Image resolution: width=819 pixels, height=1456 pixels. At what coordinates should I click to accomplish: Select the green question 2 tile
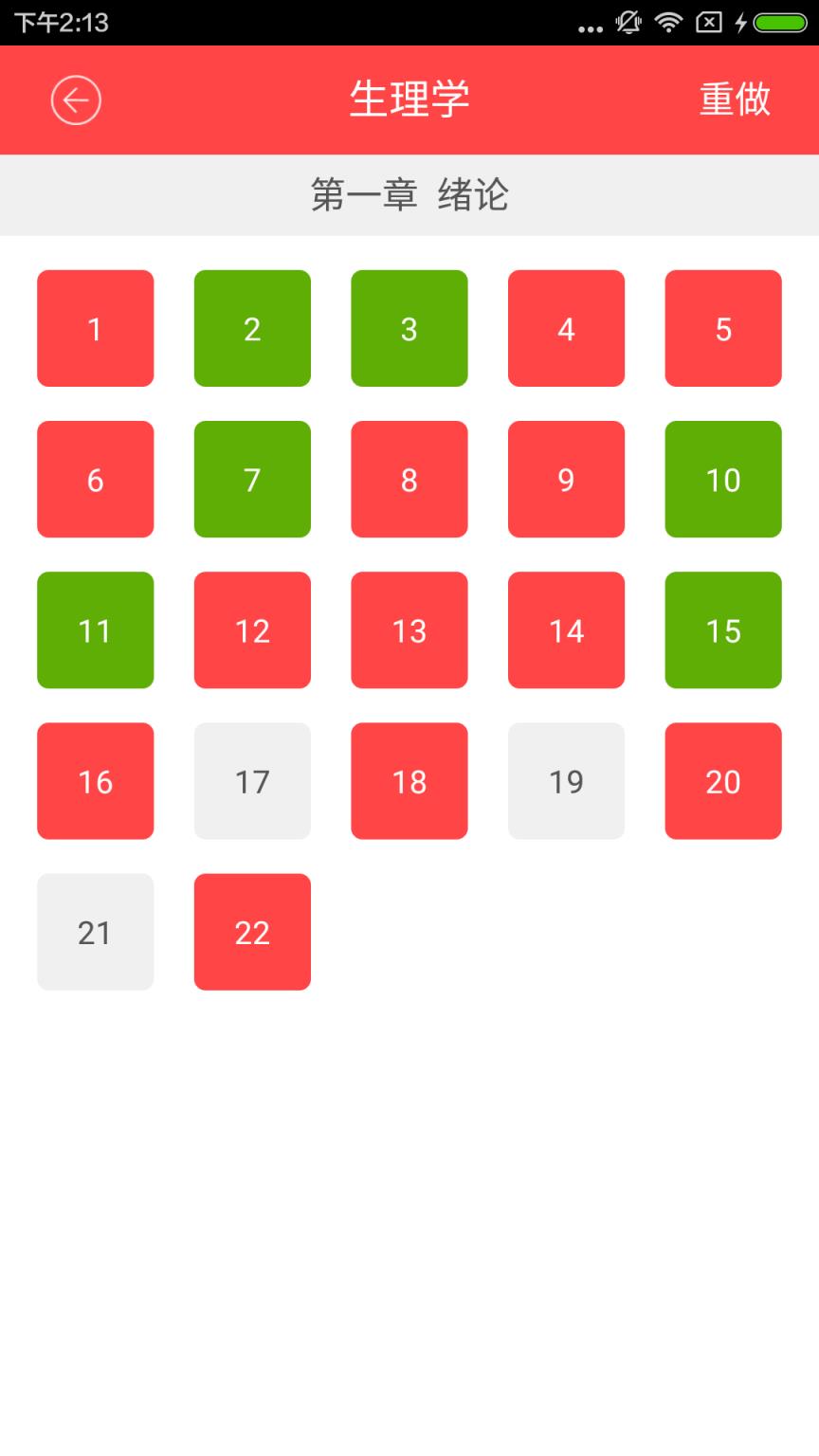click(251, 328)
